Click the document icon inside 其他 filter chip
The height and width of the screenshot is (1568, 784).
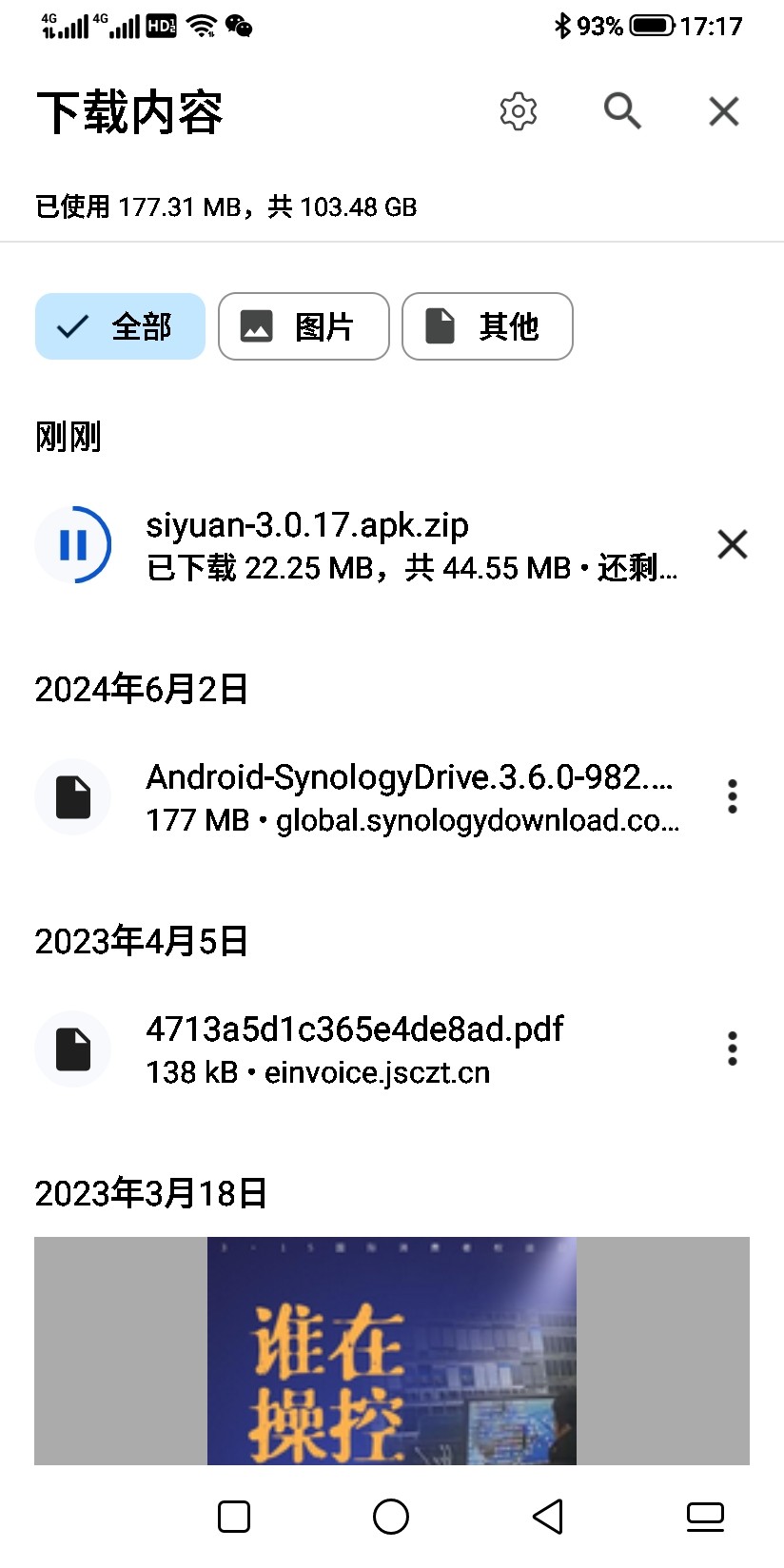[439, 326]
